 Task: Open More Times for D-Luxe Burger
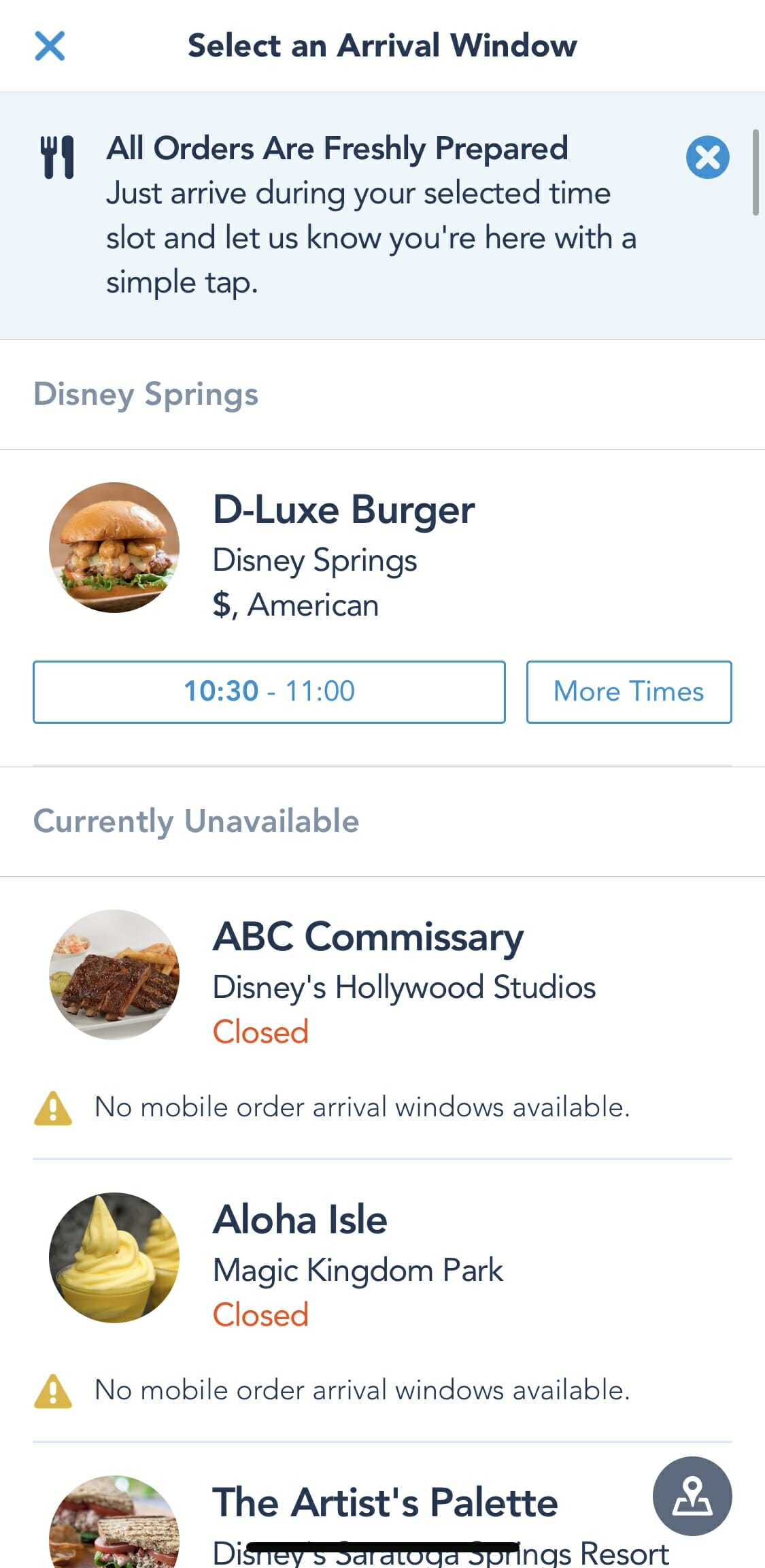click(628, 691)
